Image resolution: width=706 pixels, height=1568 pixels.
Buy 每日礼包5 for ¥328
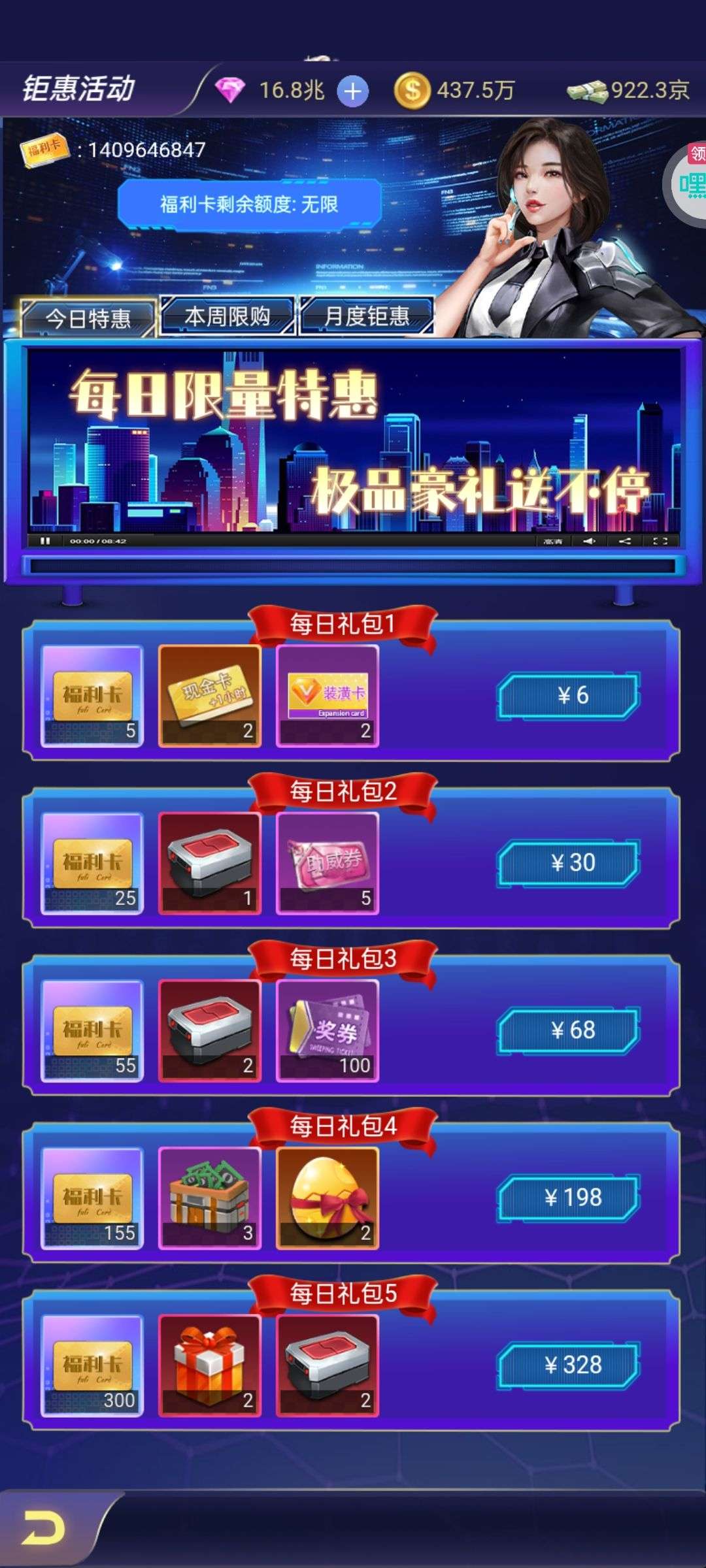click(x=568, y=1365)
